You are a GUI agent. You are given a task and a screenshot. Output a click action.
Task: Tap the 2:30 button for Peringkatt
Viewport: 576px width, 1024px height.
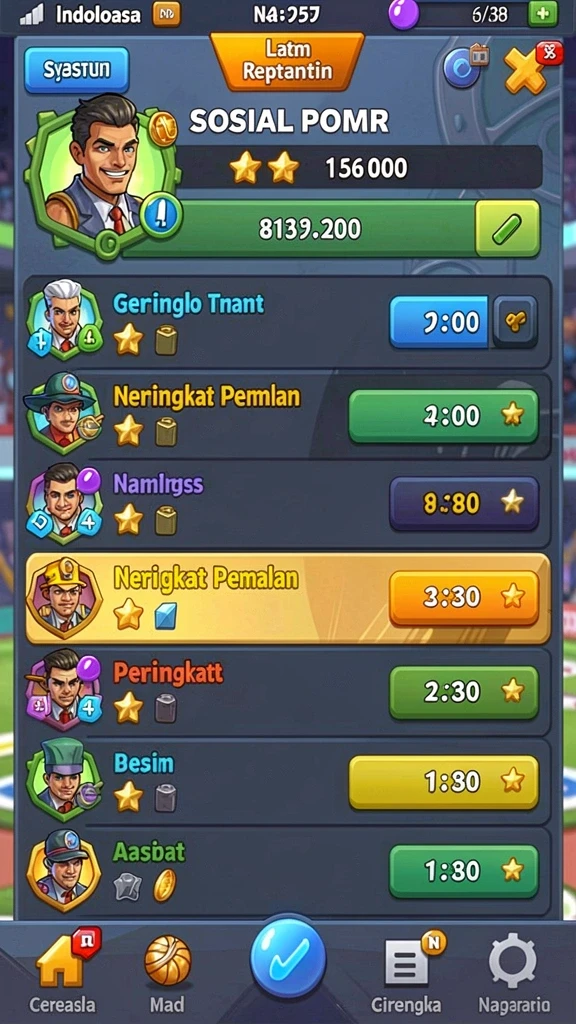pos(464,692)
